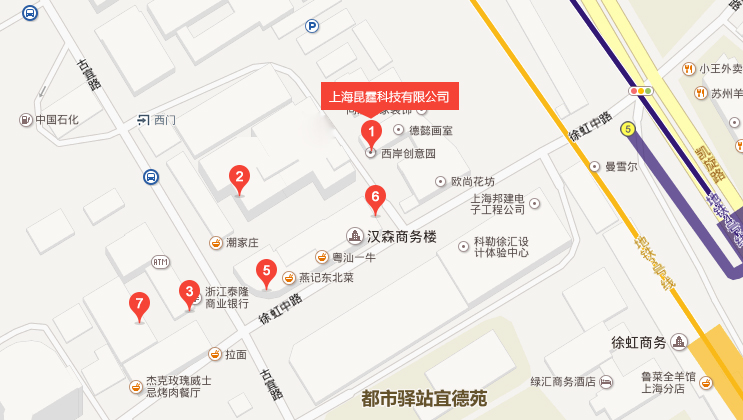Image resolution: width=743 pixels, height=420 pixels.
Task: Open map marker number 7
Action: click(x=140, y=304)
